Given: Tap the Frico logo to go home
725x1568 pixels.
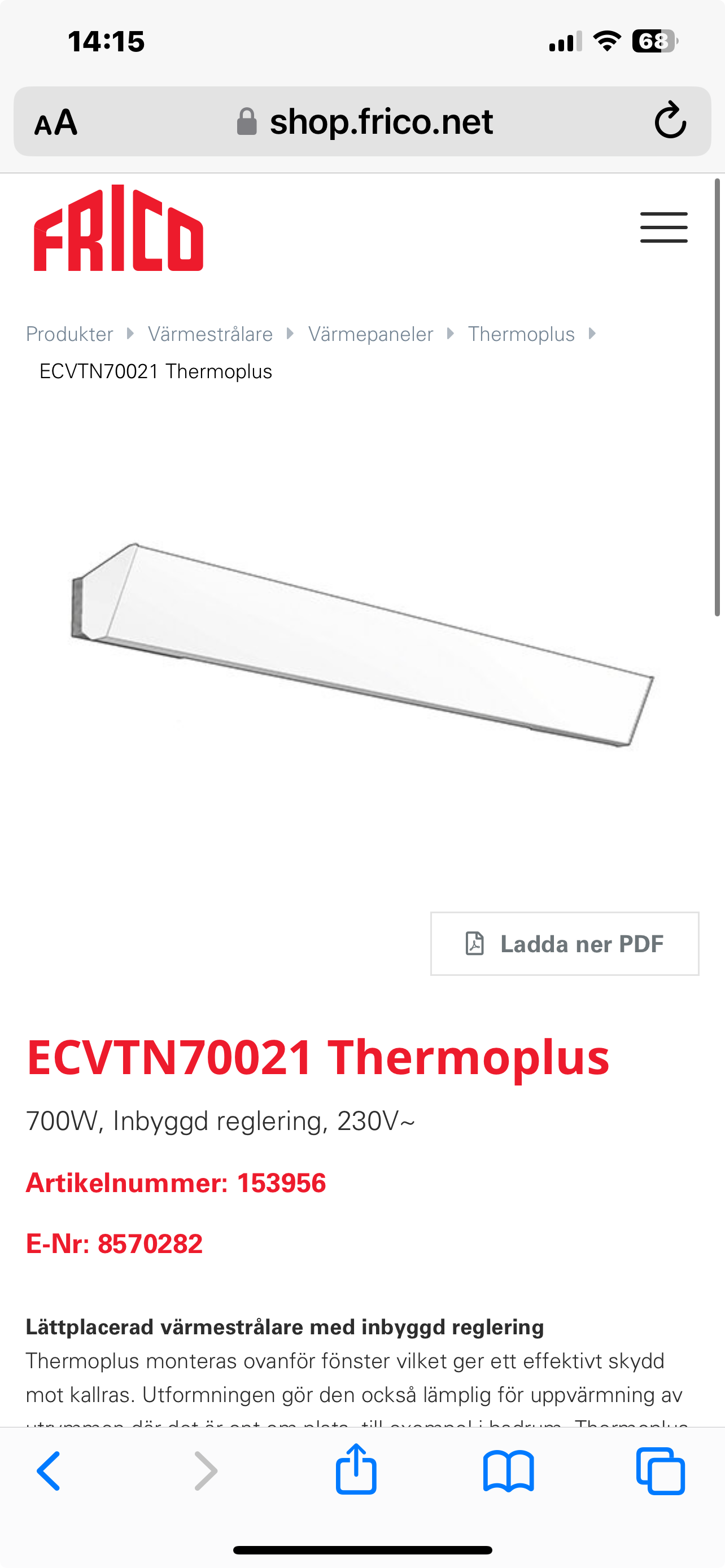Looking at the screenshot, I should (x=119, y=227).
